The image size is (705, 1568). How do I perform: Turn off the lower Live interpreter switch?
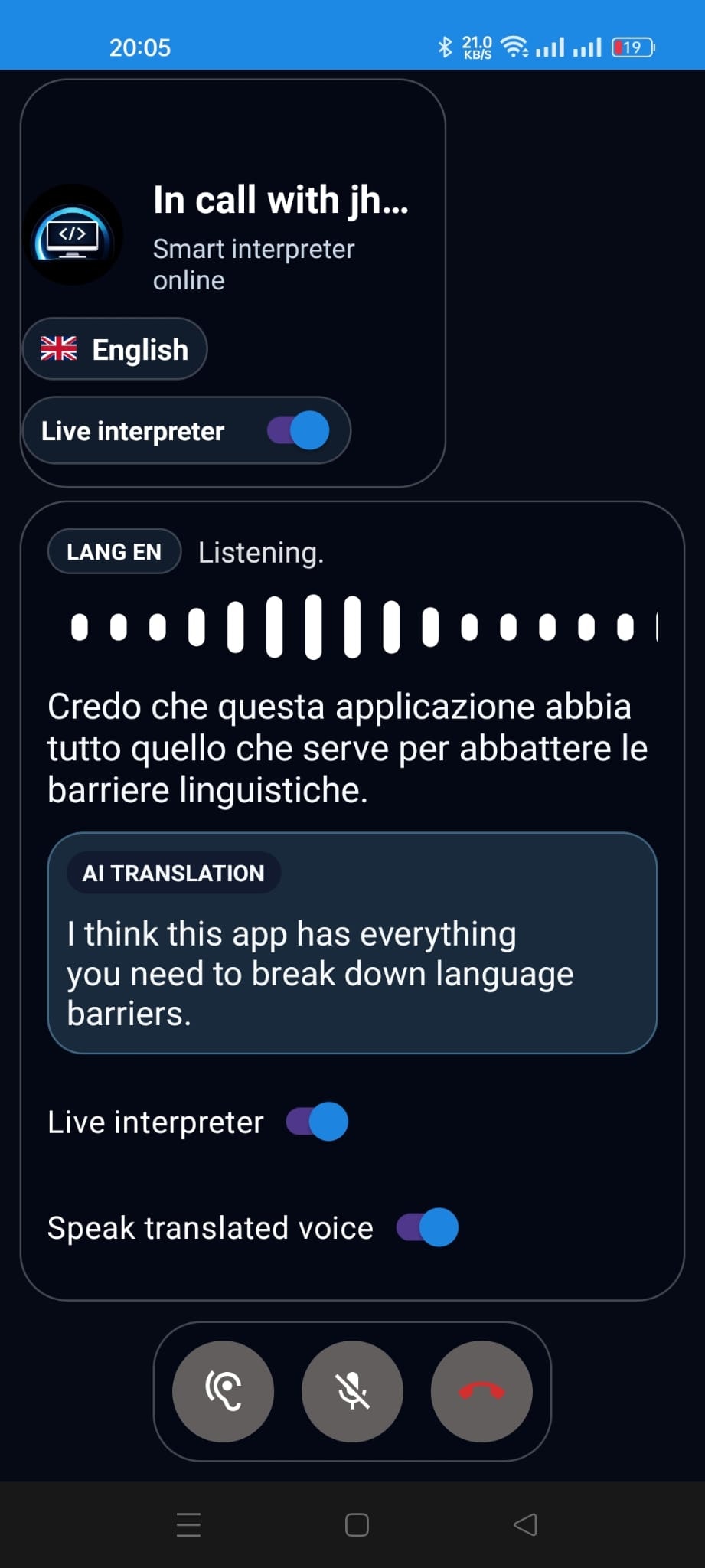tap(317, 1122)
